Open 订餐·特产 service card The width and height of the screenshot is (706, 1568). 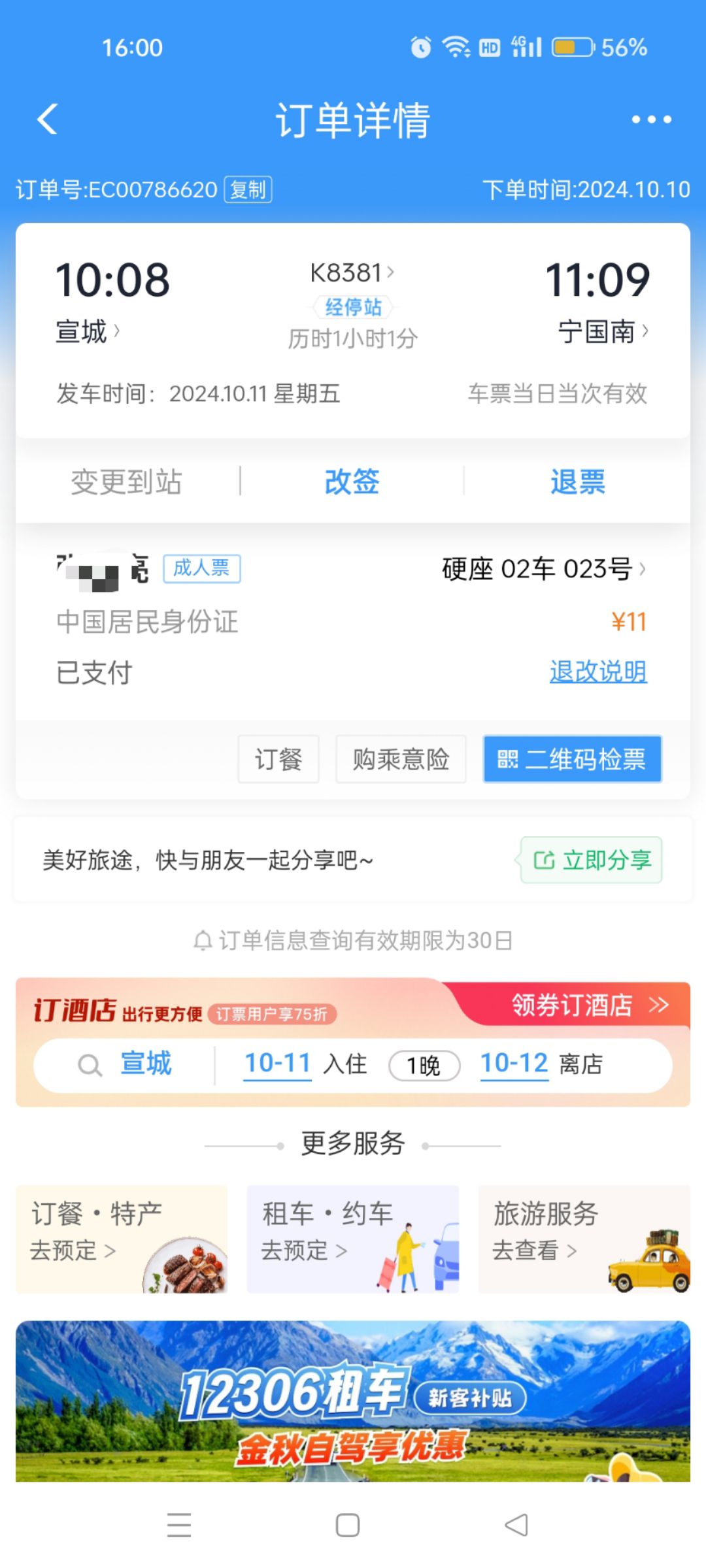pos(122,1239)
